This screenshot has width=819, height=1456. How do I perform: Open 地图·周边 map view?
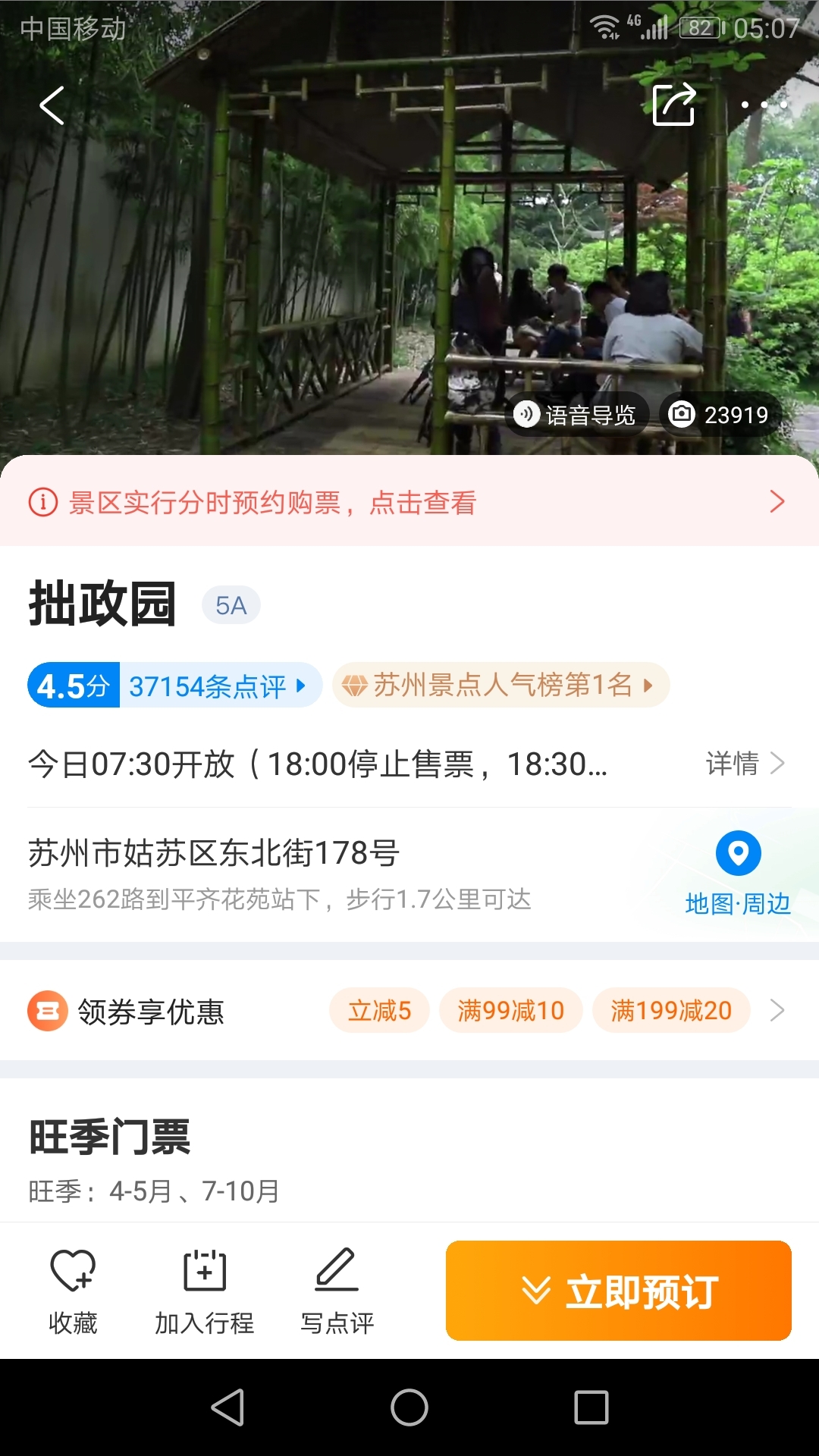738,873
